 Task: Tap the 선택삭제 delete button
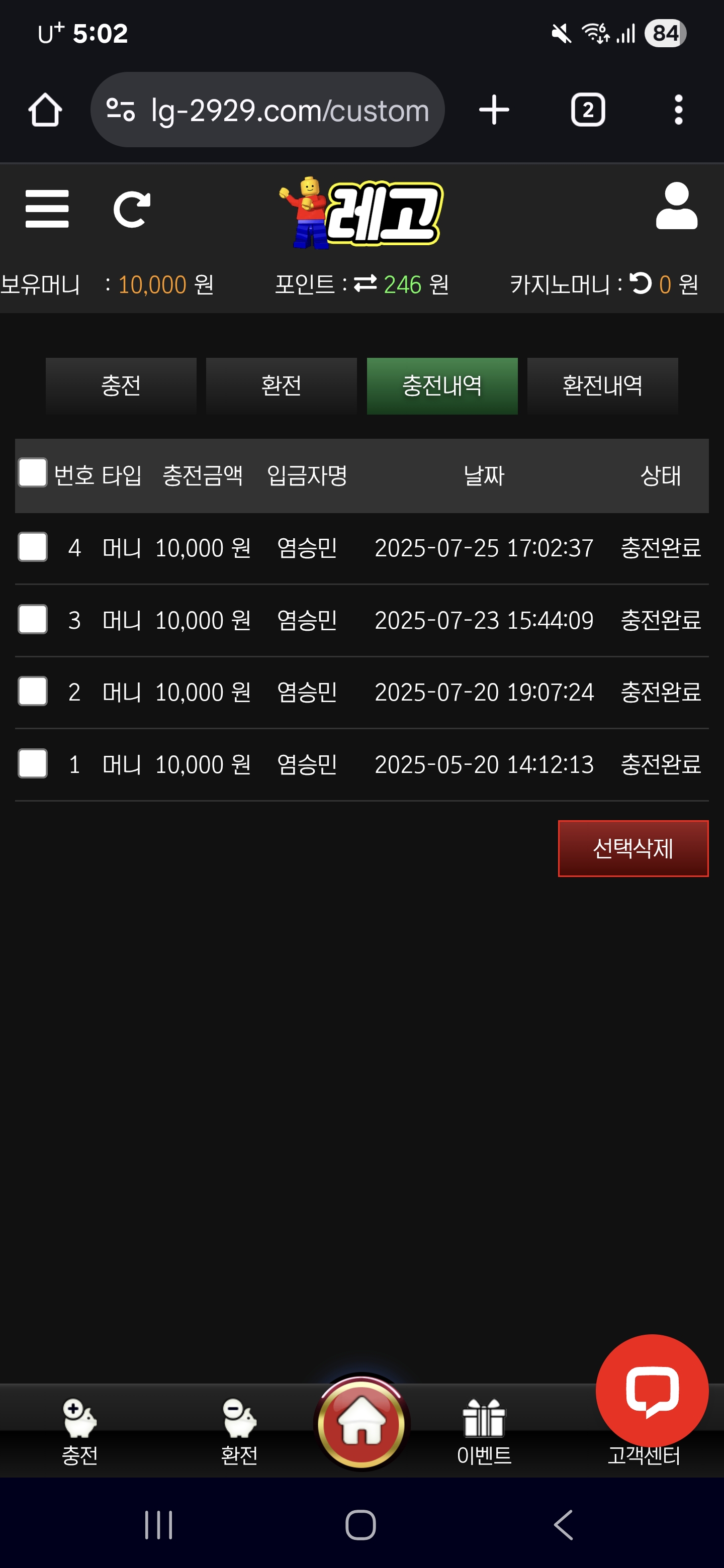click(x=632, y=848)
